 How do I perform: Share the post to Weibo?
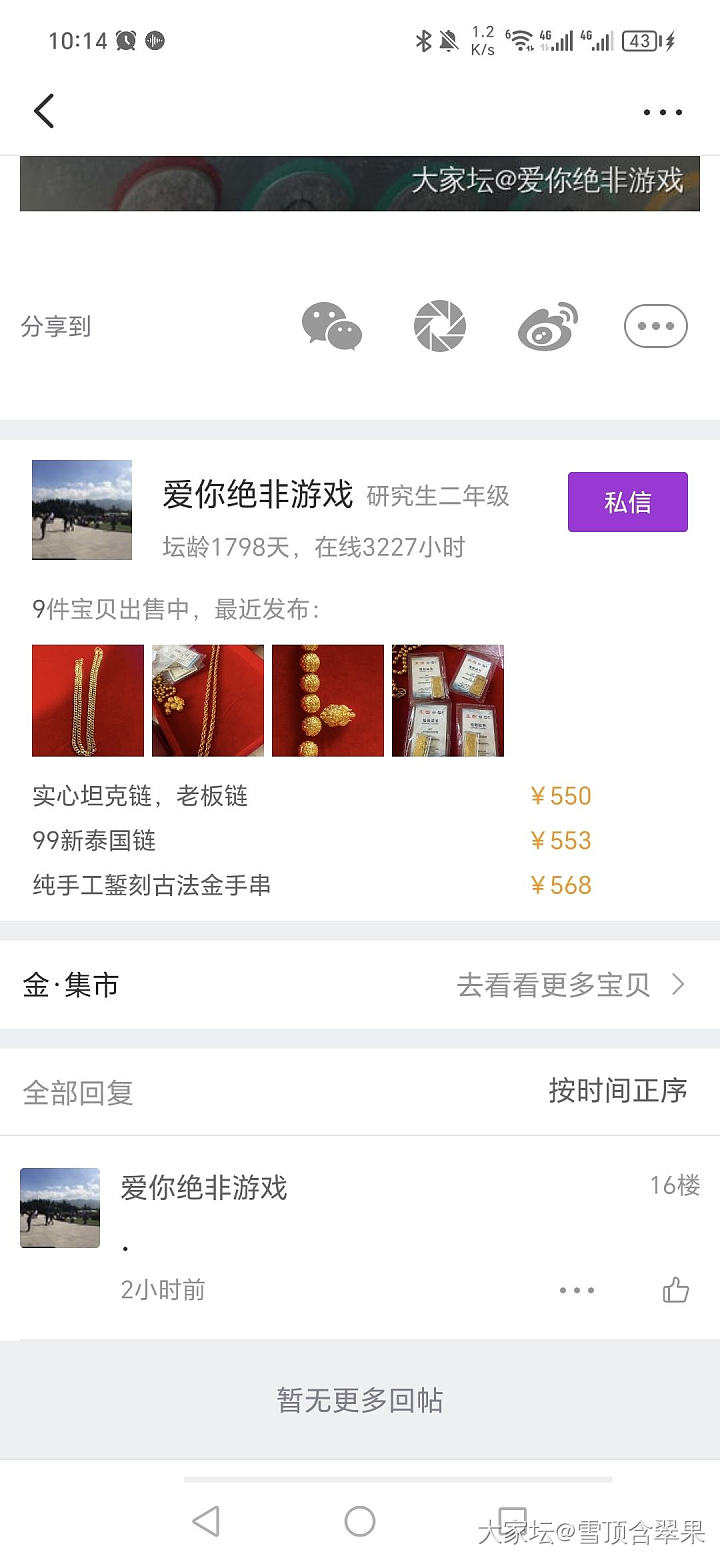coord(548,326)
